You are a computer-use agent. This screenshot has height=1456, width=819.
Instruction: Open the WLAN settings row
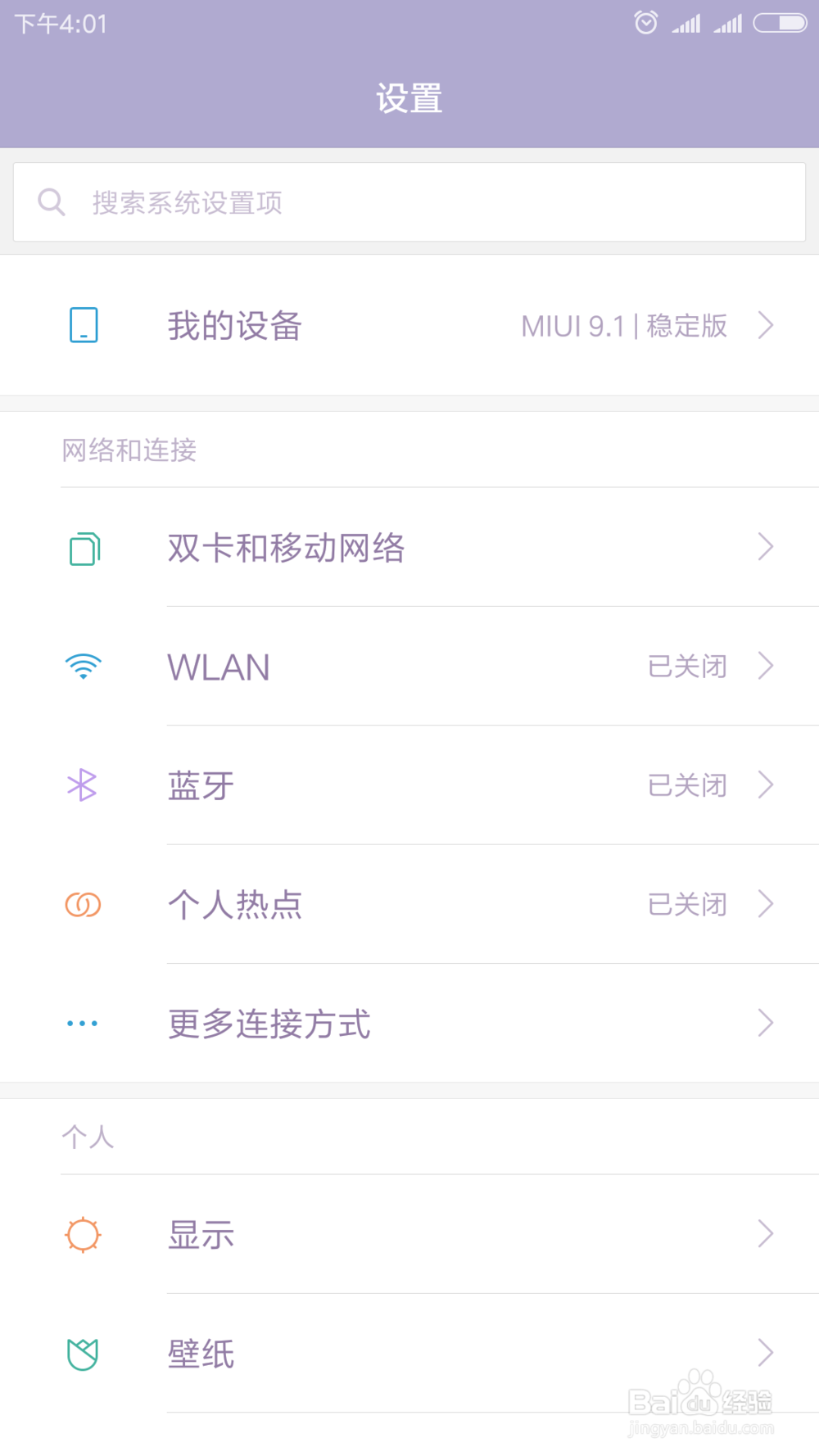click(409, 667)
